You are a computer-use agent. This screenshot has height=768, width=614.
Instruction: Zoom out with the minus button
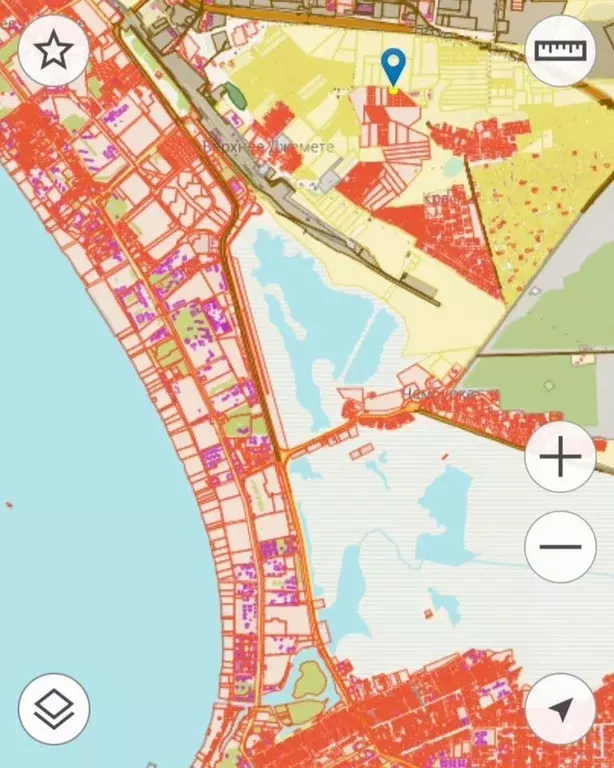tap(560, 547)
